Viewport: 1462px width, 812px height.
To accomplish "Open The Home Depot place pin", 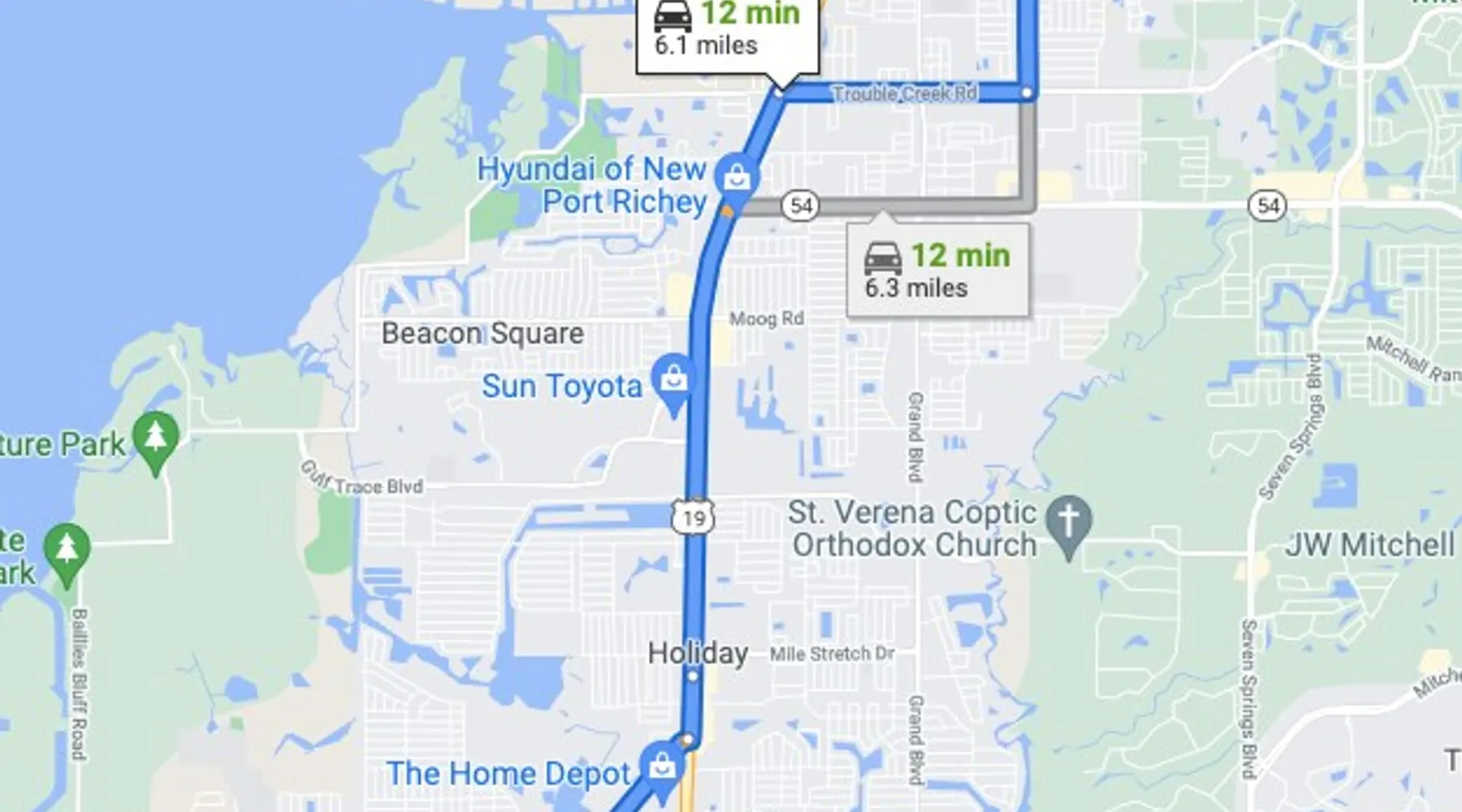I will 663,767.
